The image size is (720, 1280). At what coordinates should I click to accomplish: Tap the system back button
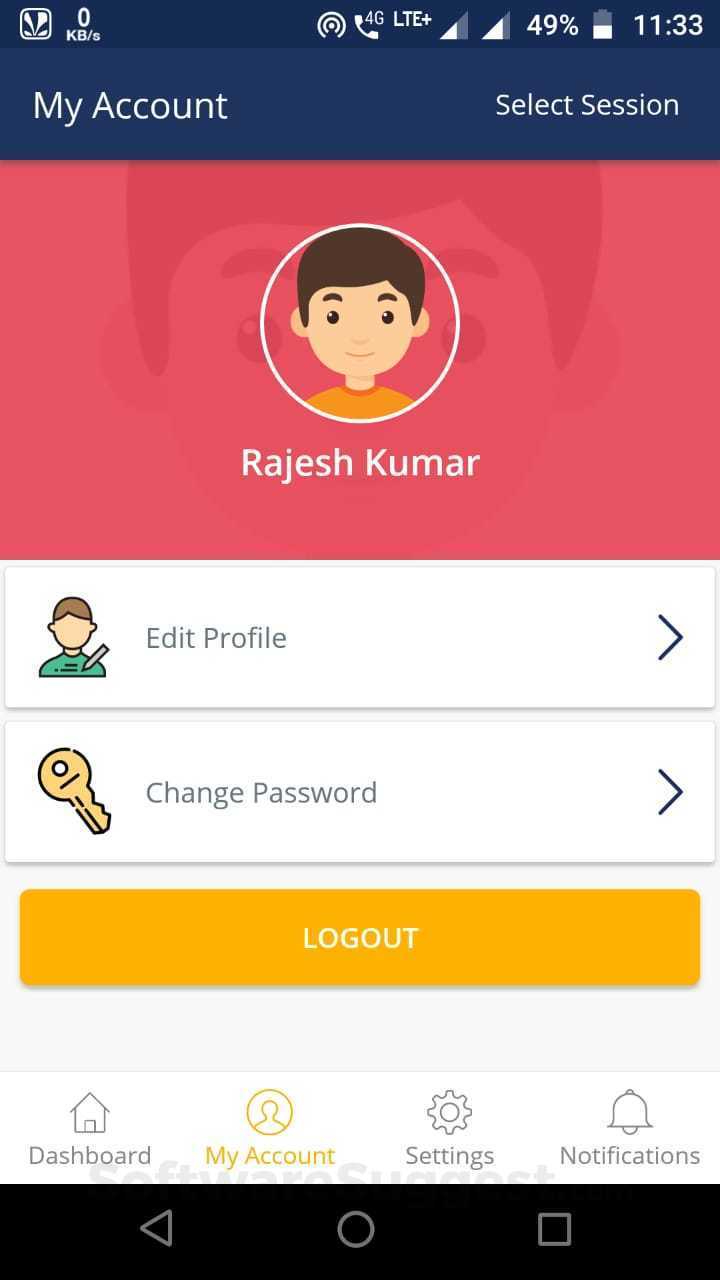click(156, 1228)
